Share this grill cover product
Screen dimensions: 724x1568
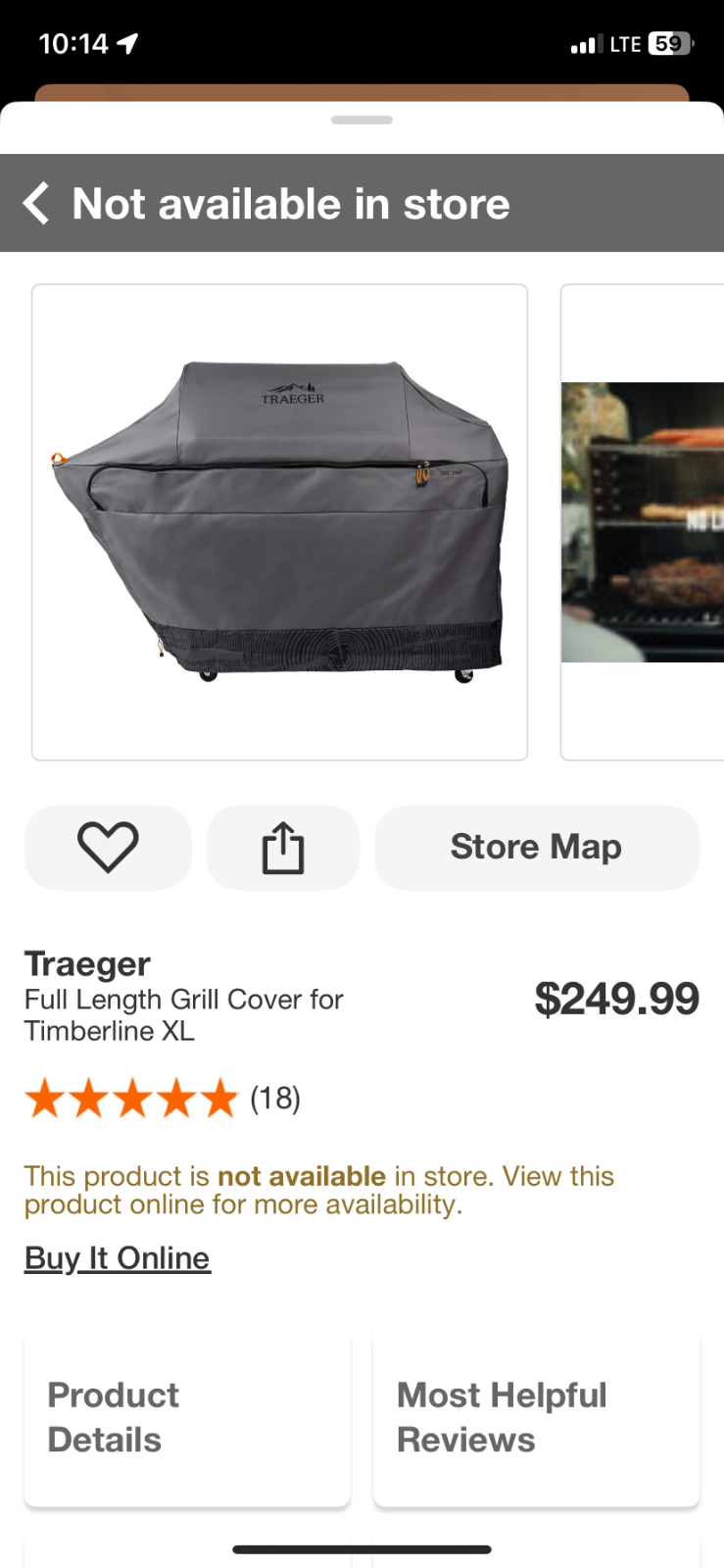283,848
